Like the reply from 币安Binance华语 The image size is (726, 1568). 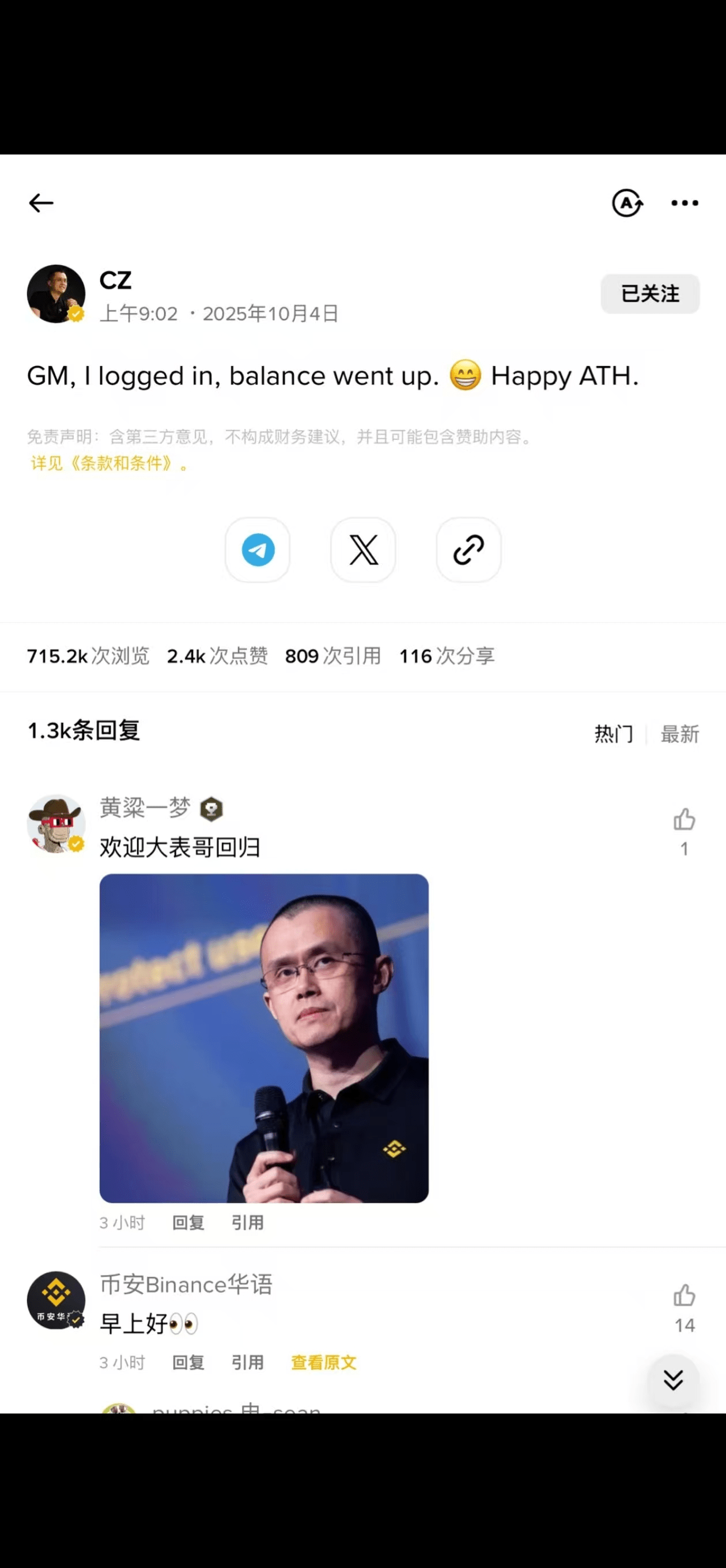pyautogui.click(x=684, y=1296)
